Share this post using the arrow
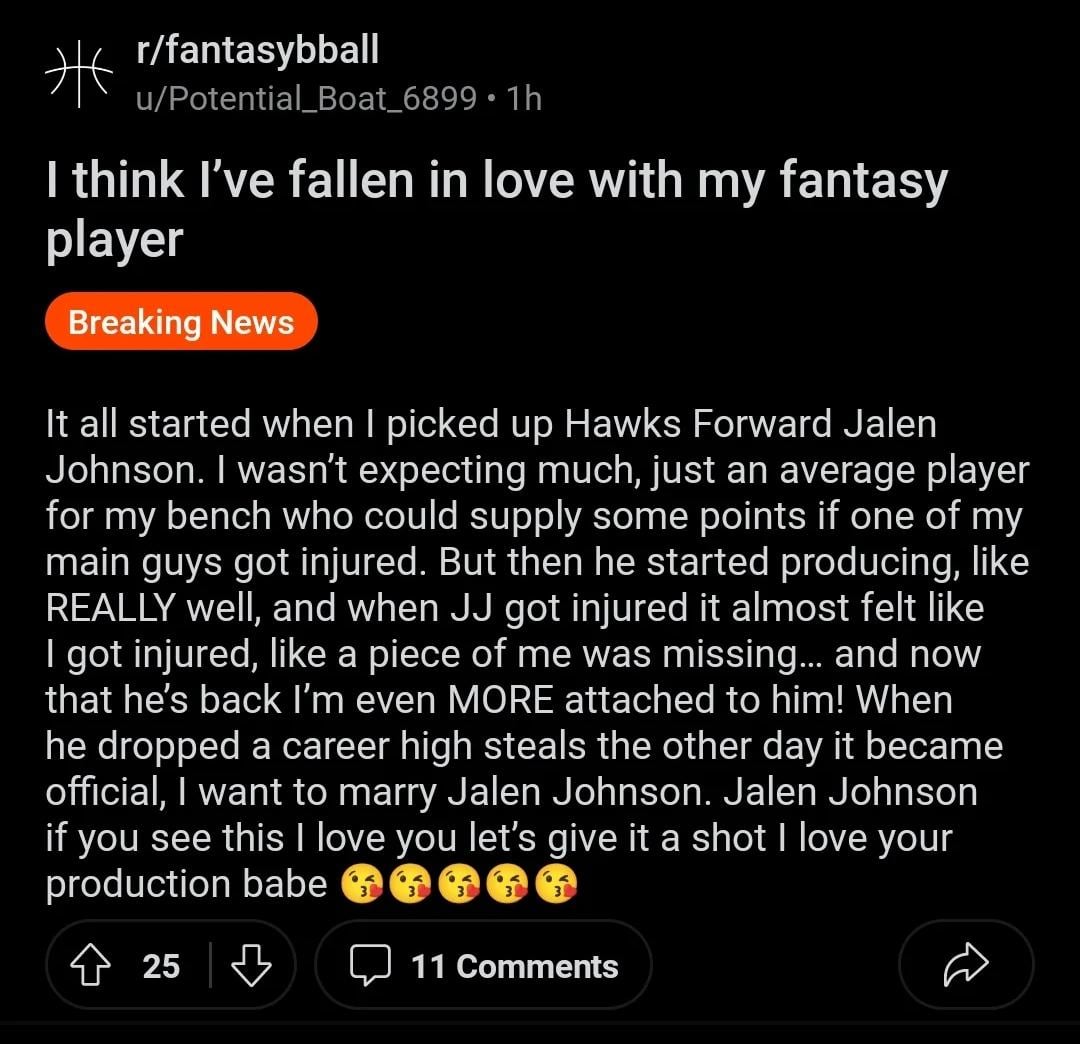 click(965, 965)
